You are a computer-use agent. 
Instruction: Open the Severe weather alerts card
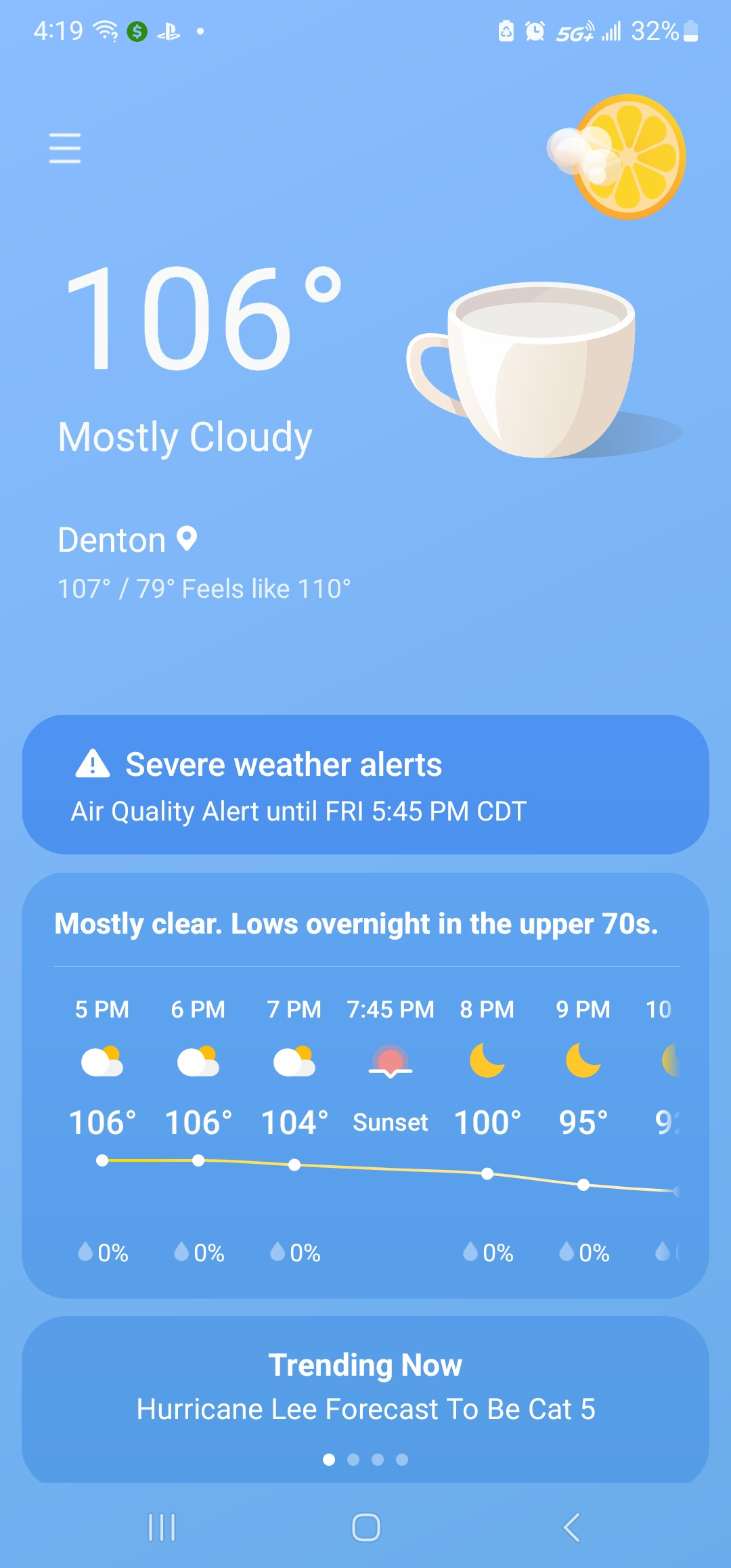pyautogui.click(x=365, y=784)
